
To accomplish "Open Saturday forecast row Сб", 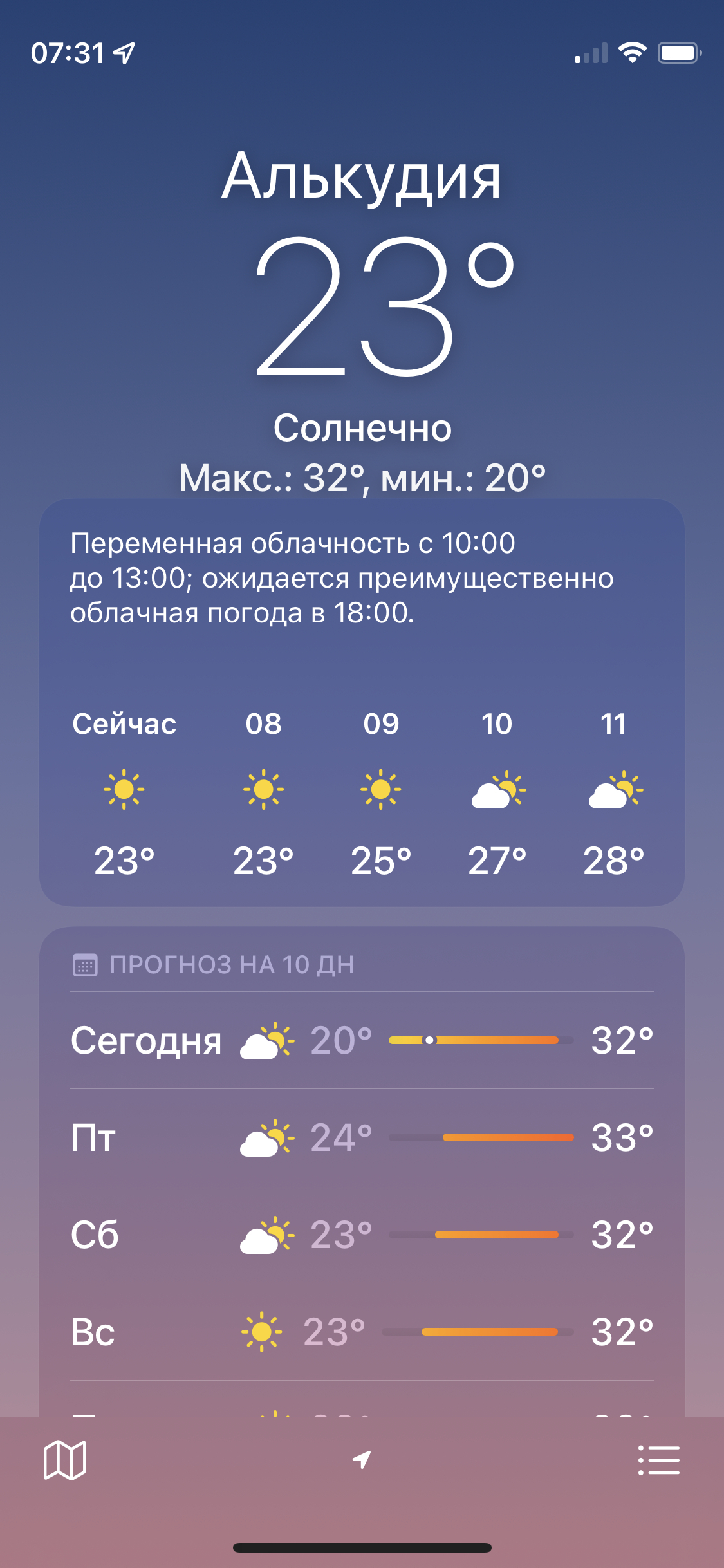I will 362,1235.
